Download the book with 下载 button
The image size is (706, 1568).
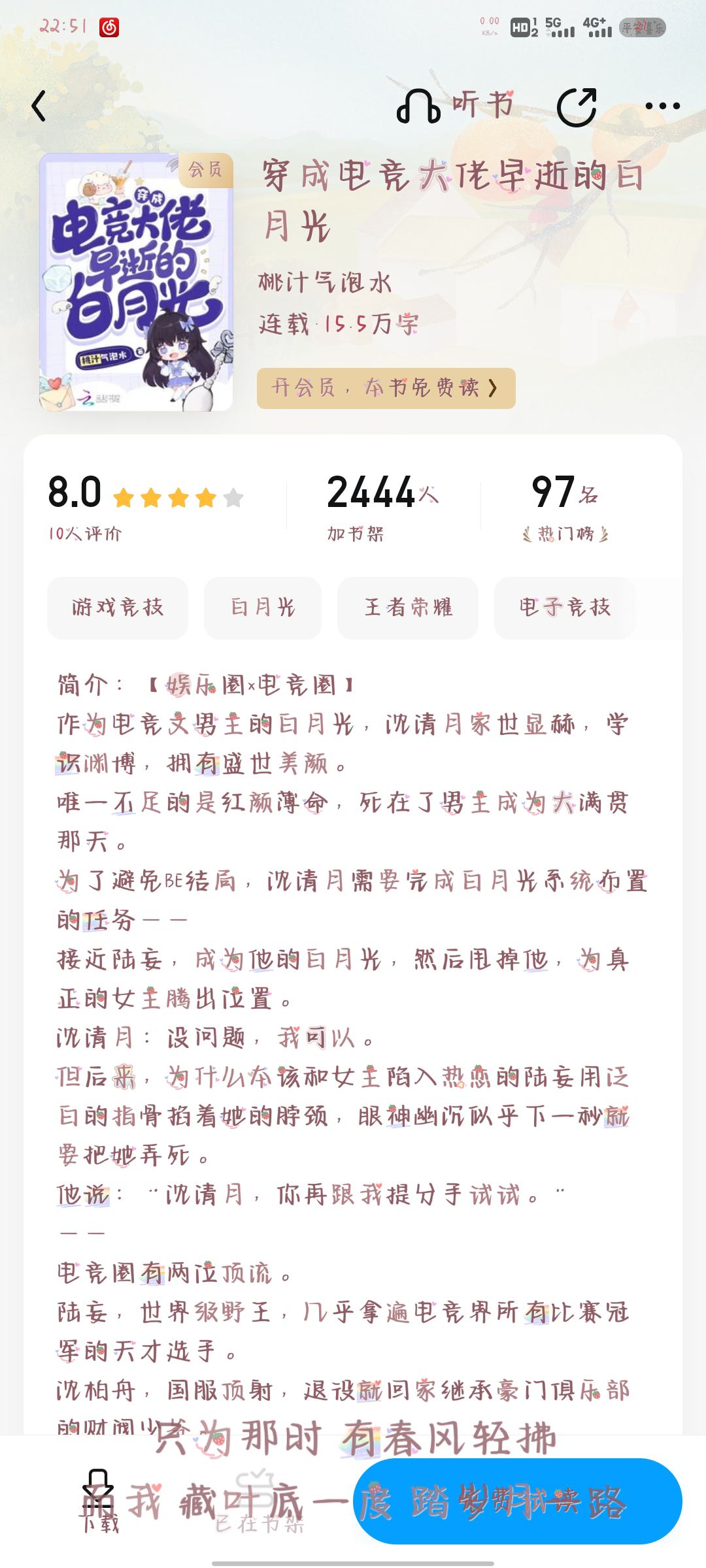click(x=99, y=1500)
